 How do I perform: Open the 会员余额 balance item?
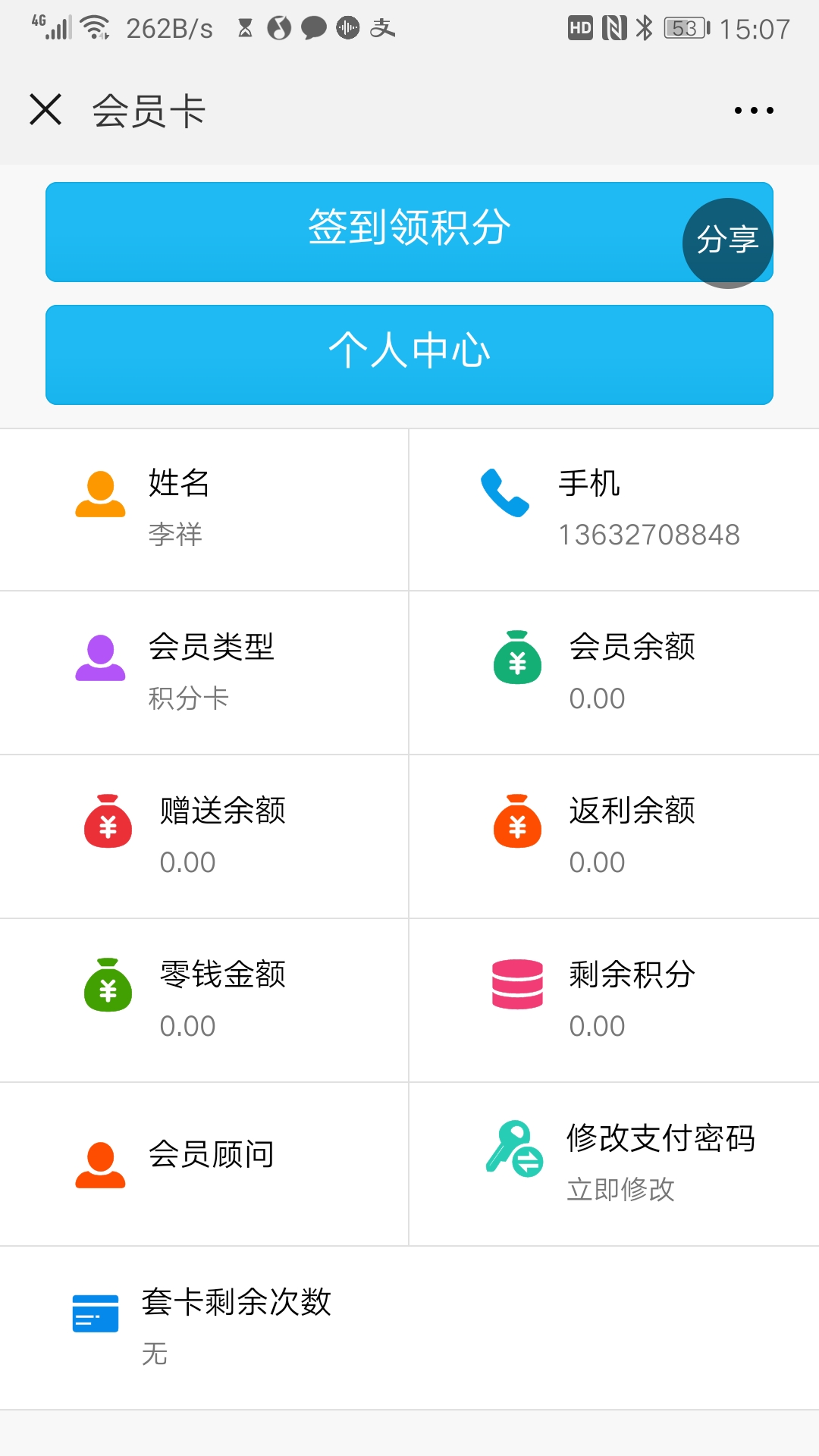[614, 672]
